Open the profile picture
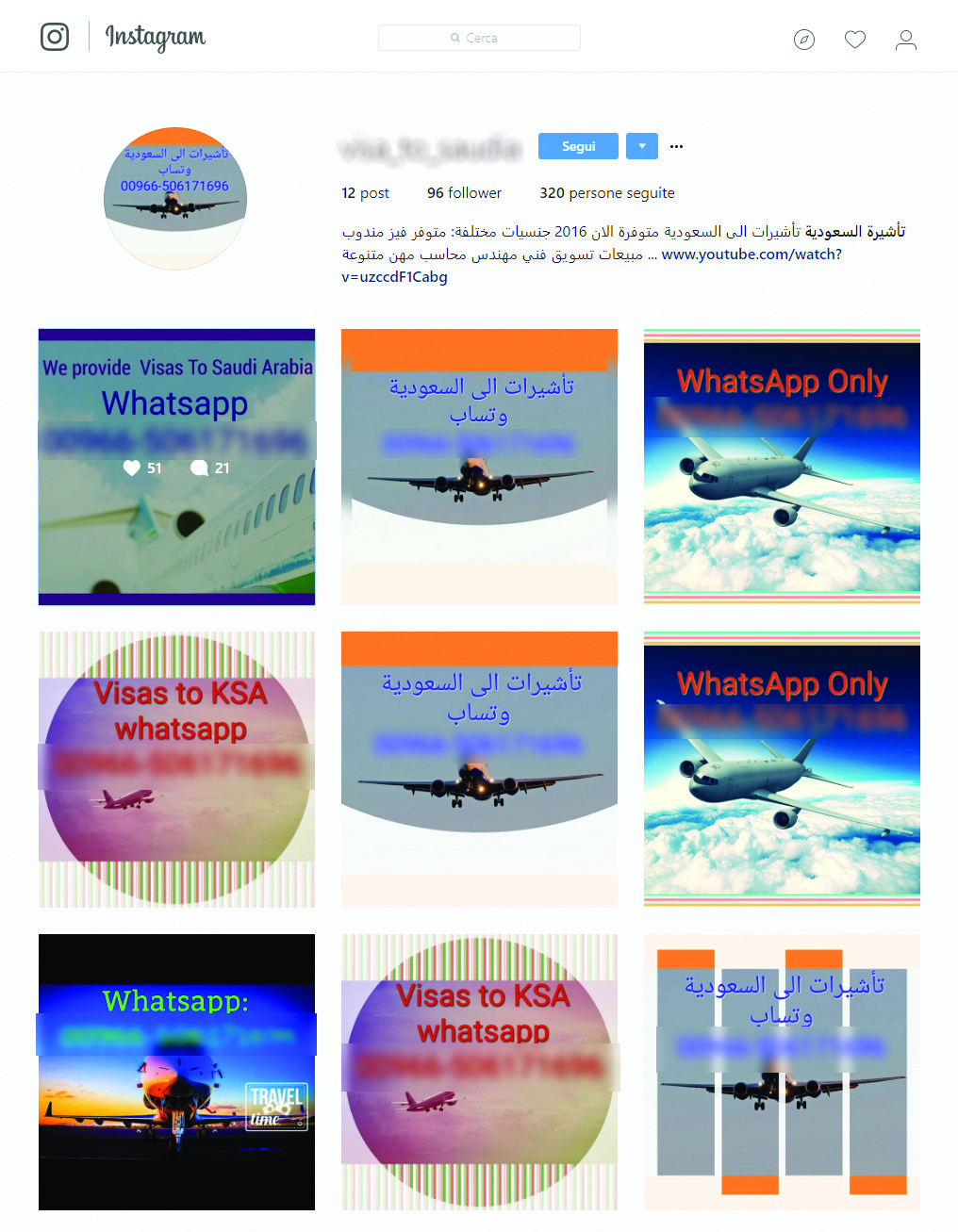The height and width of the screenshot is (1232, 958). pyautogui.click(x=175, y=199)
